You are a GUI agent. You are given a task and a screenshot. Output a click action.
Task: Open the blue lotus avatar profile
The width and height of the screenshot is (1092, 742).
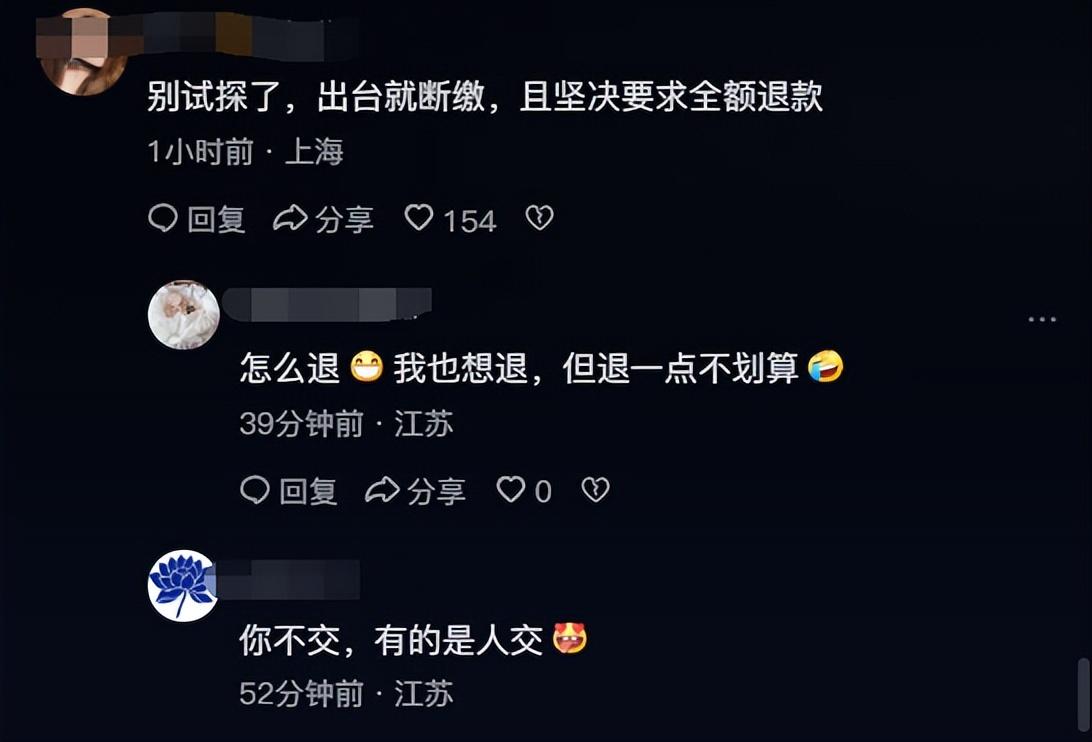[x=184, y=586]
